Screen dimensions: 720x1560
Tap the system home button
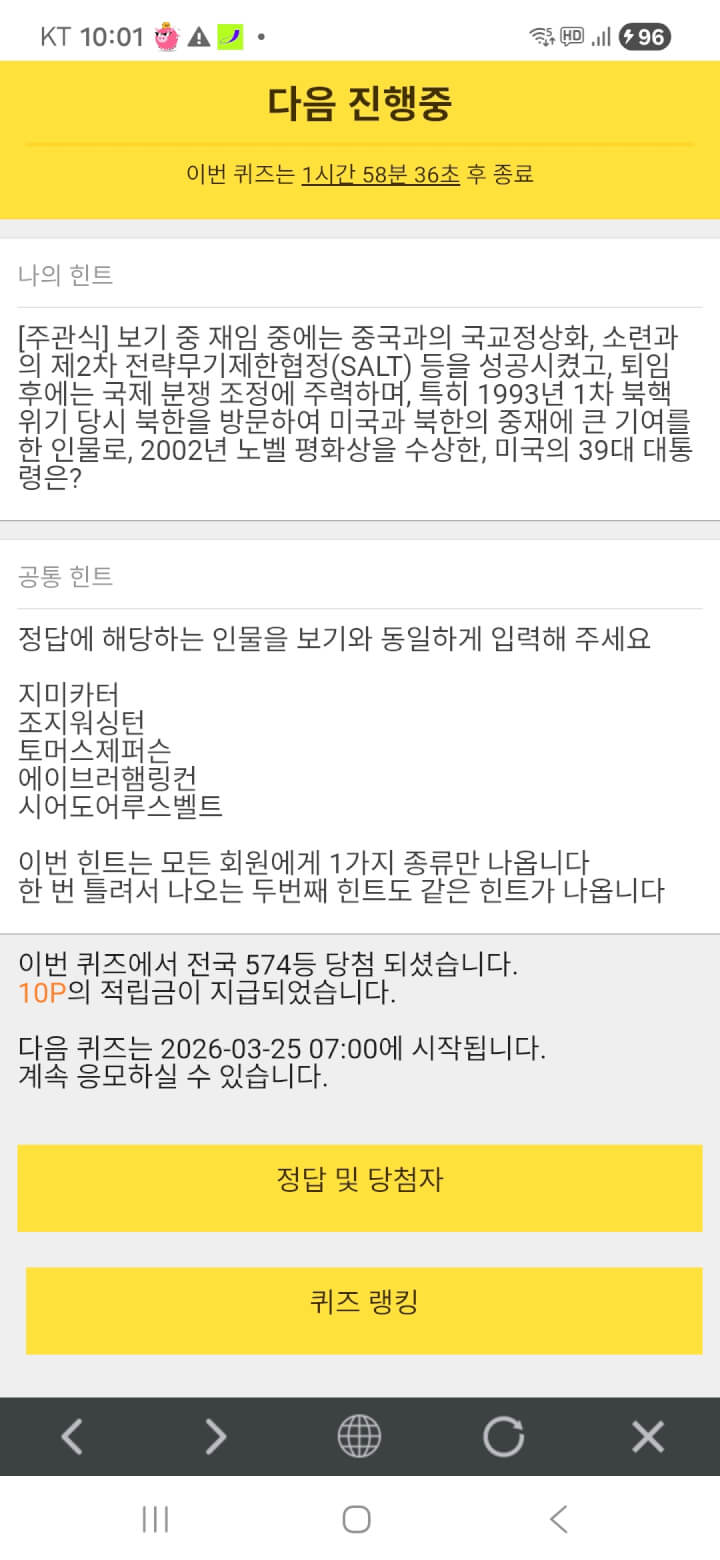[x=357, y=1519]
